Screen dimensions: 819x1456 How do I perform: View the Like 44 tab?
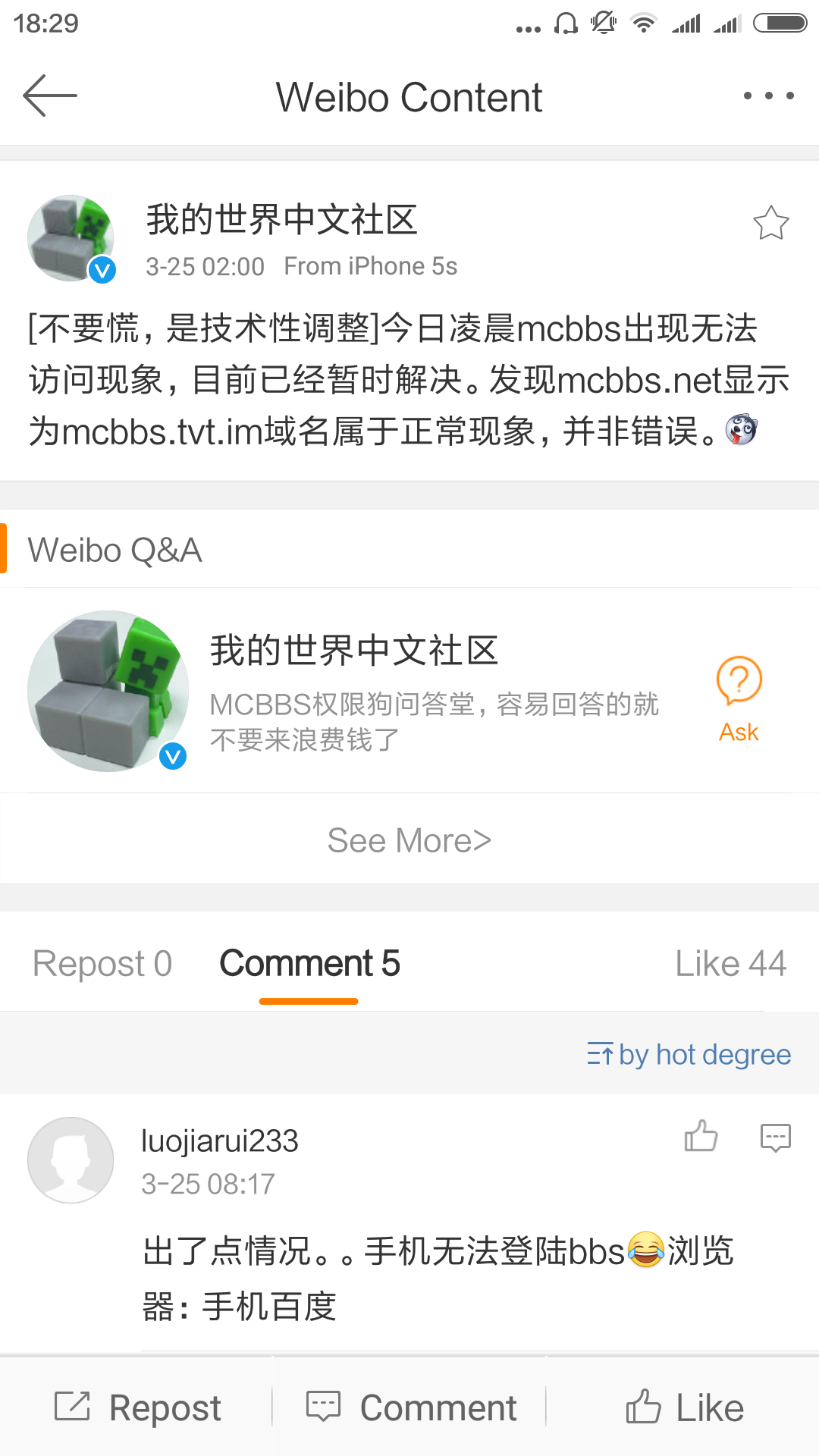(730, 964)
